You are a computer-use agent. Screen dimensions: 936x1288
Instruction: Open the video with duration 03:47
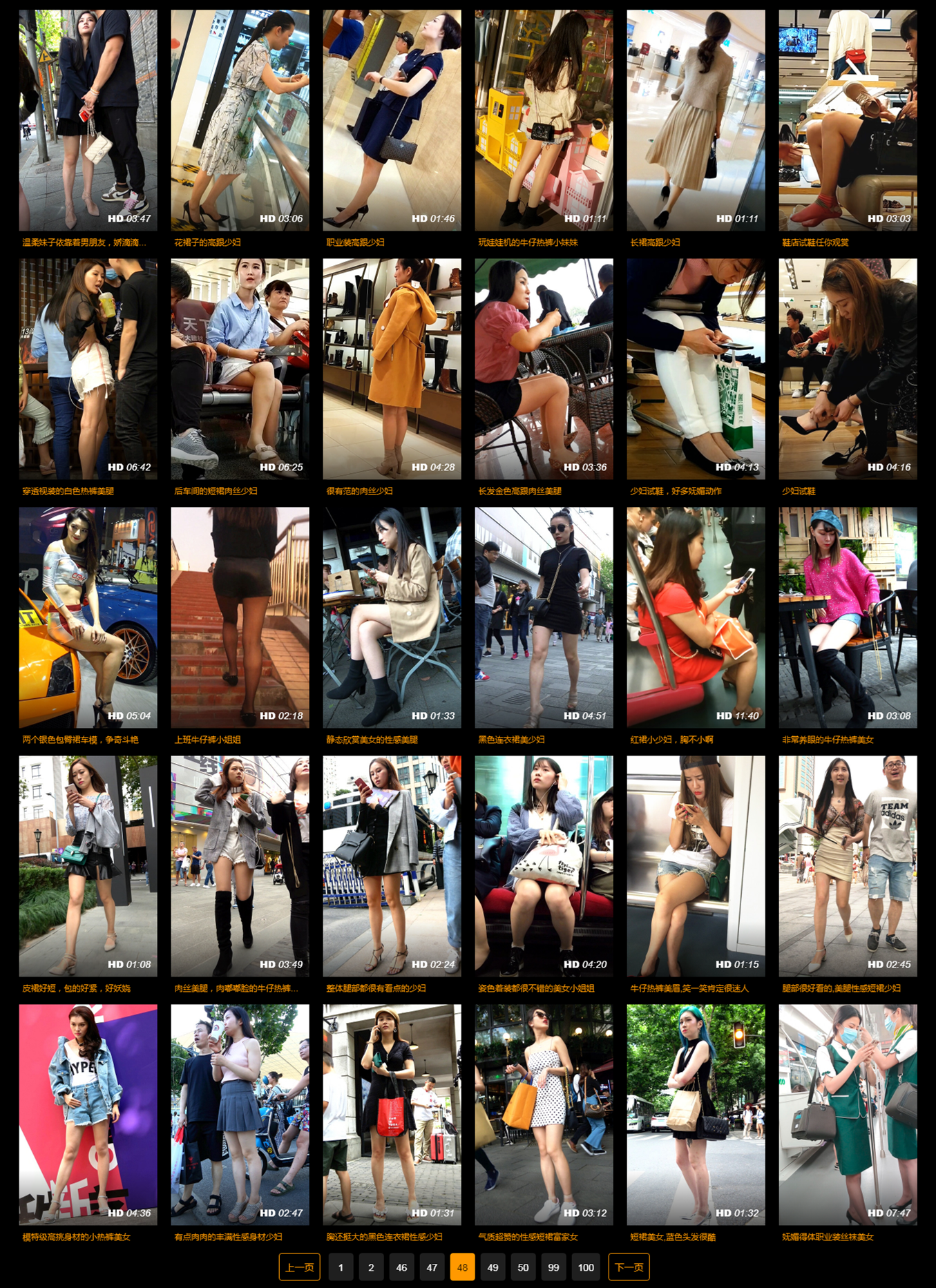pos(88,120)
